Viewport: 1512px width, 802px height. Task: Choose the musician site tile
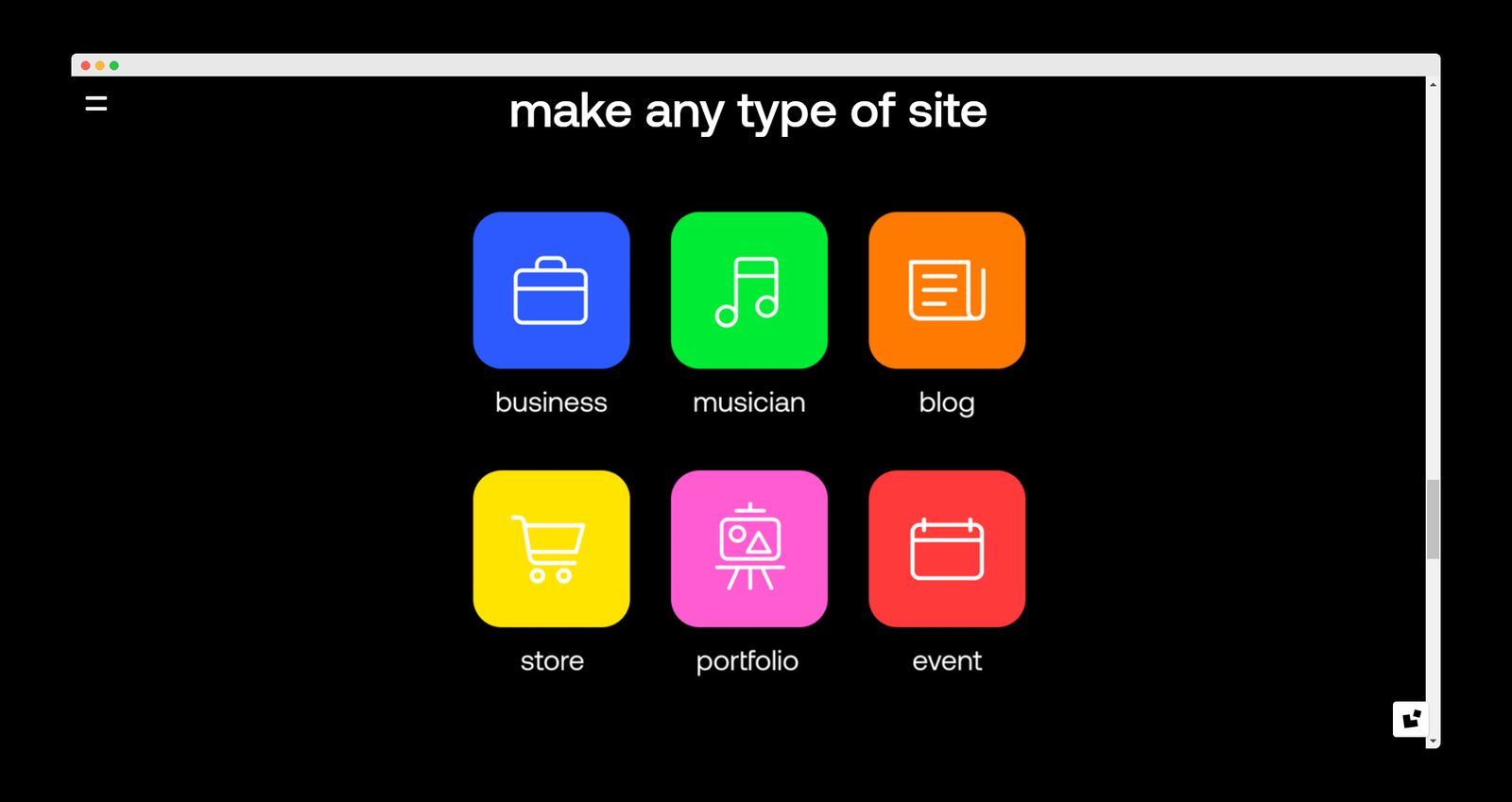[x=748, y=291]
